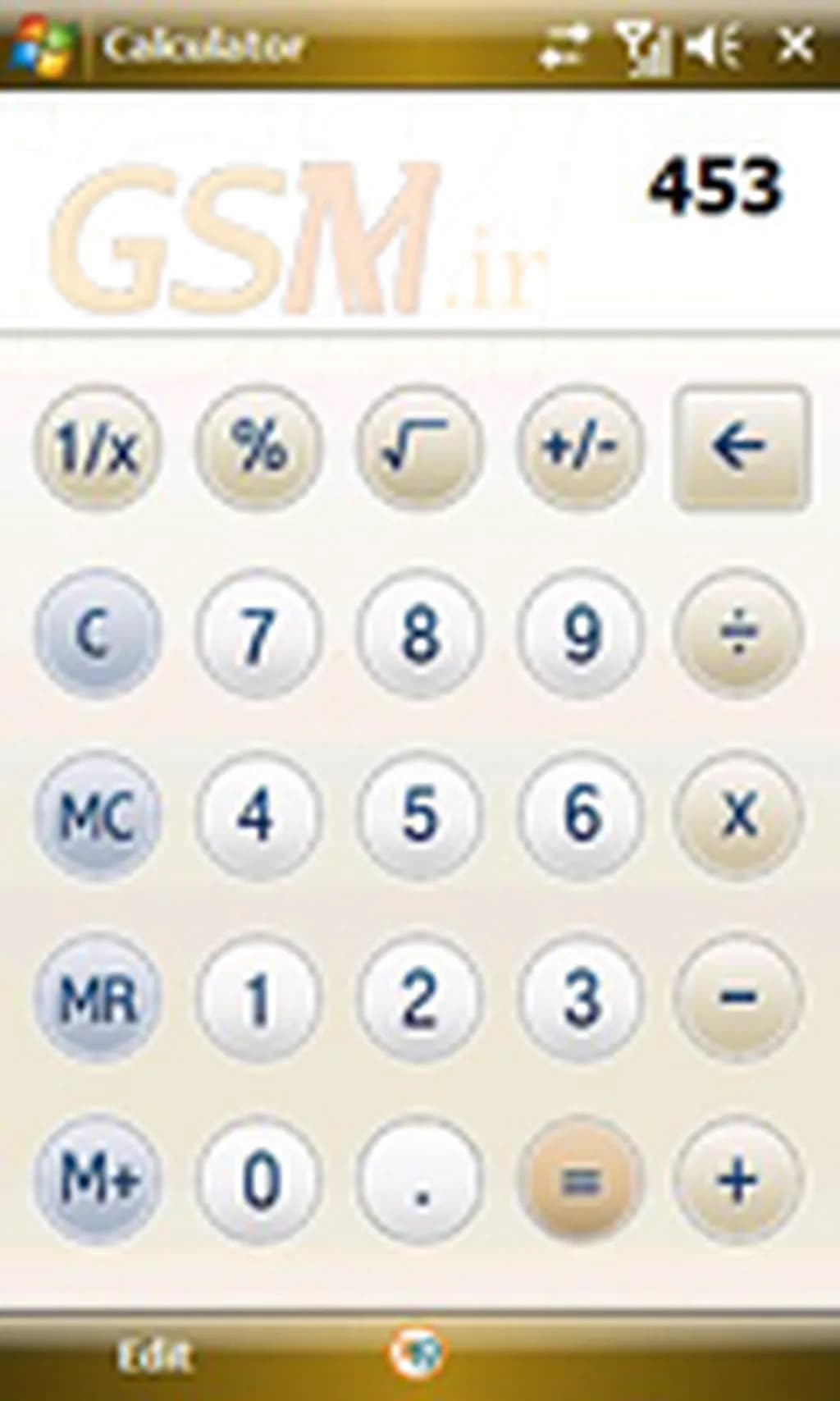Viewport: 840px width, 1401px height.
Task: Clear the display with C
Action: tap(97, 634)
